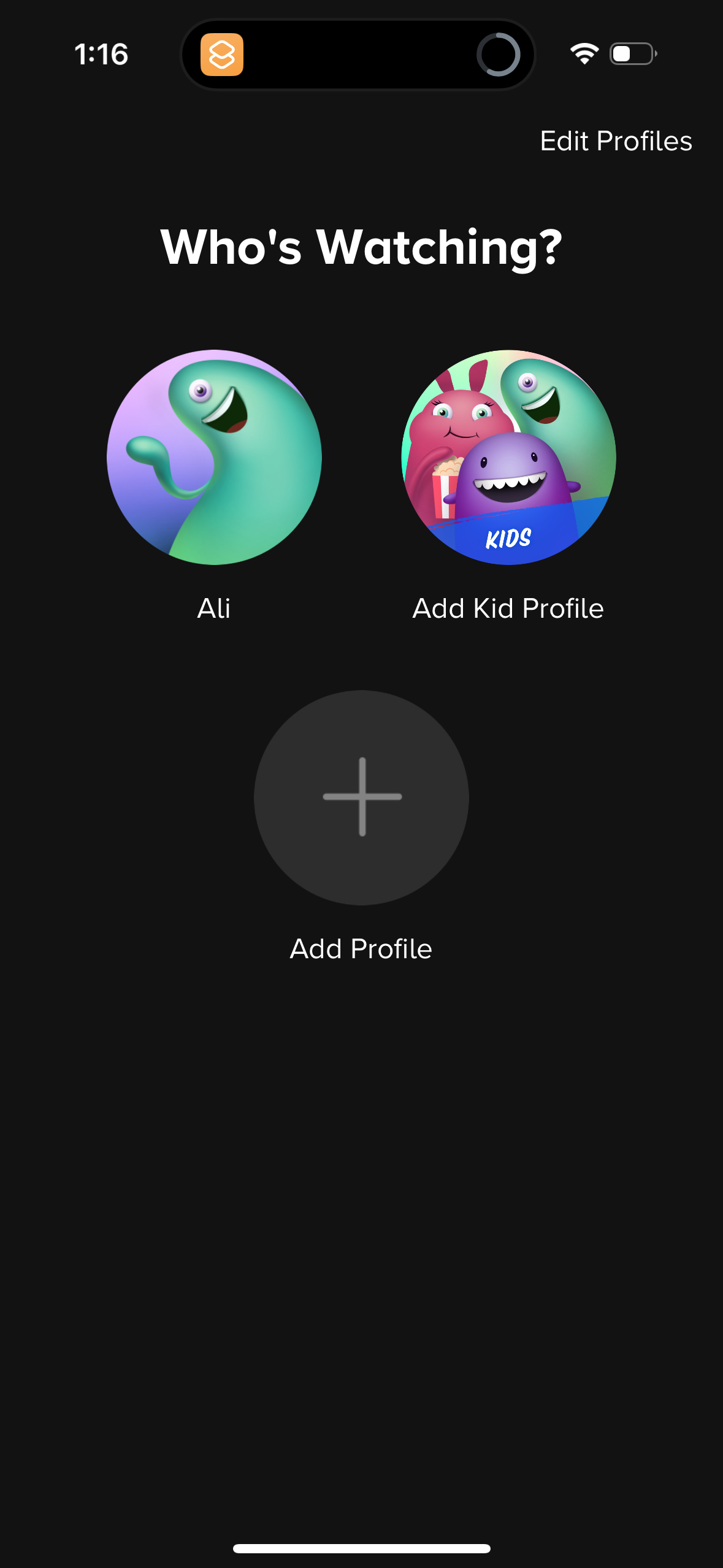Select Ali's profile
Screen dimensions: 723x1568
[x=214, y=458]
